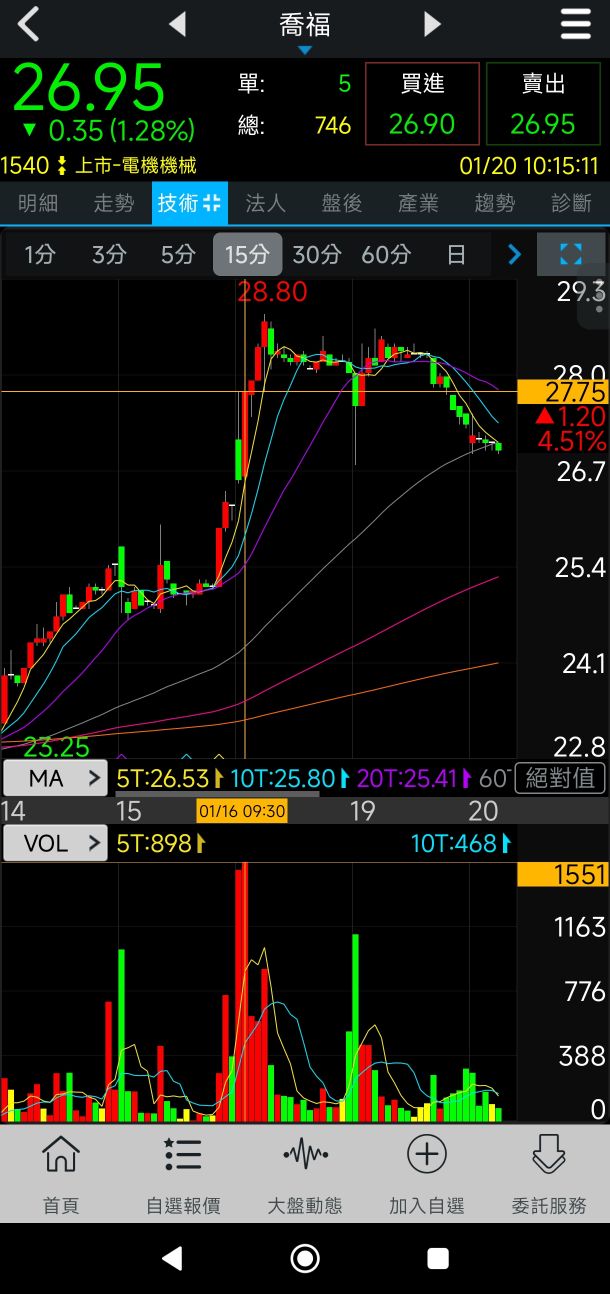The height and width of the screenshot is (1294, 610).
Task: Add stock via 加入自選
Action: pos(426,1174)
